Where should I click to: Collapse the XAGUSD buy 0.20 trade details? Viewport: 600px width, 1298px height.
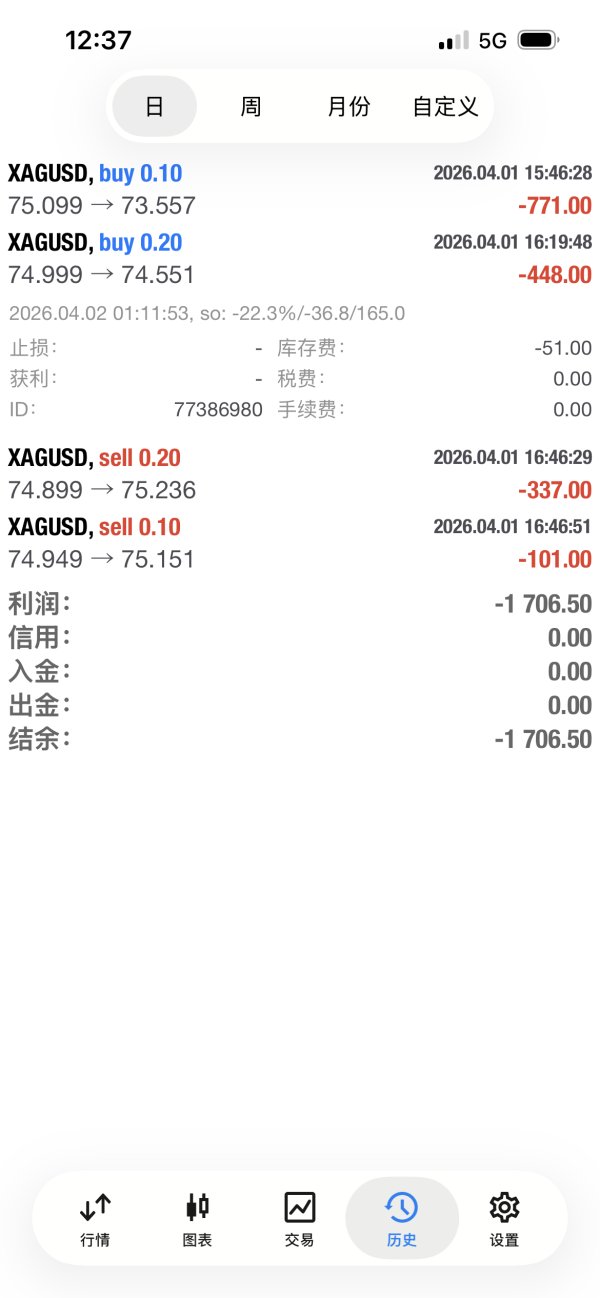[x=300, y=259]
